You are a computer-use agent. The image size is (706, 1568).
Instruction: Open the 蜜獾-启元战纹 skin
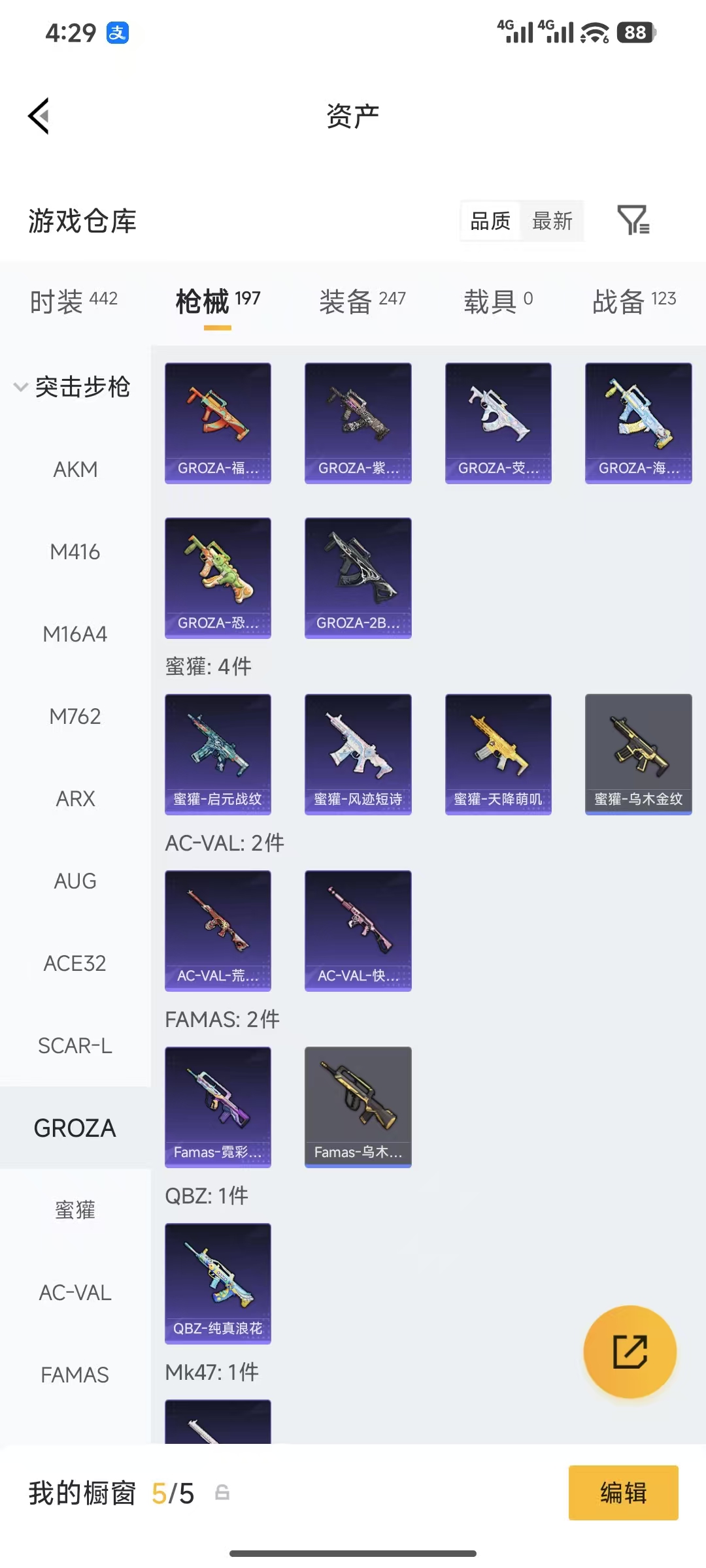(x=218, y=754)
